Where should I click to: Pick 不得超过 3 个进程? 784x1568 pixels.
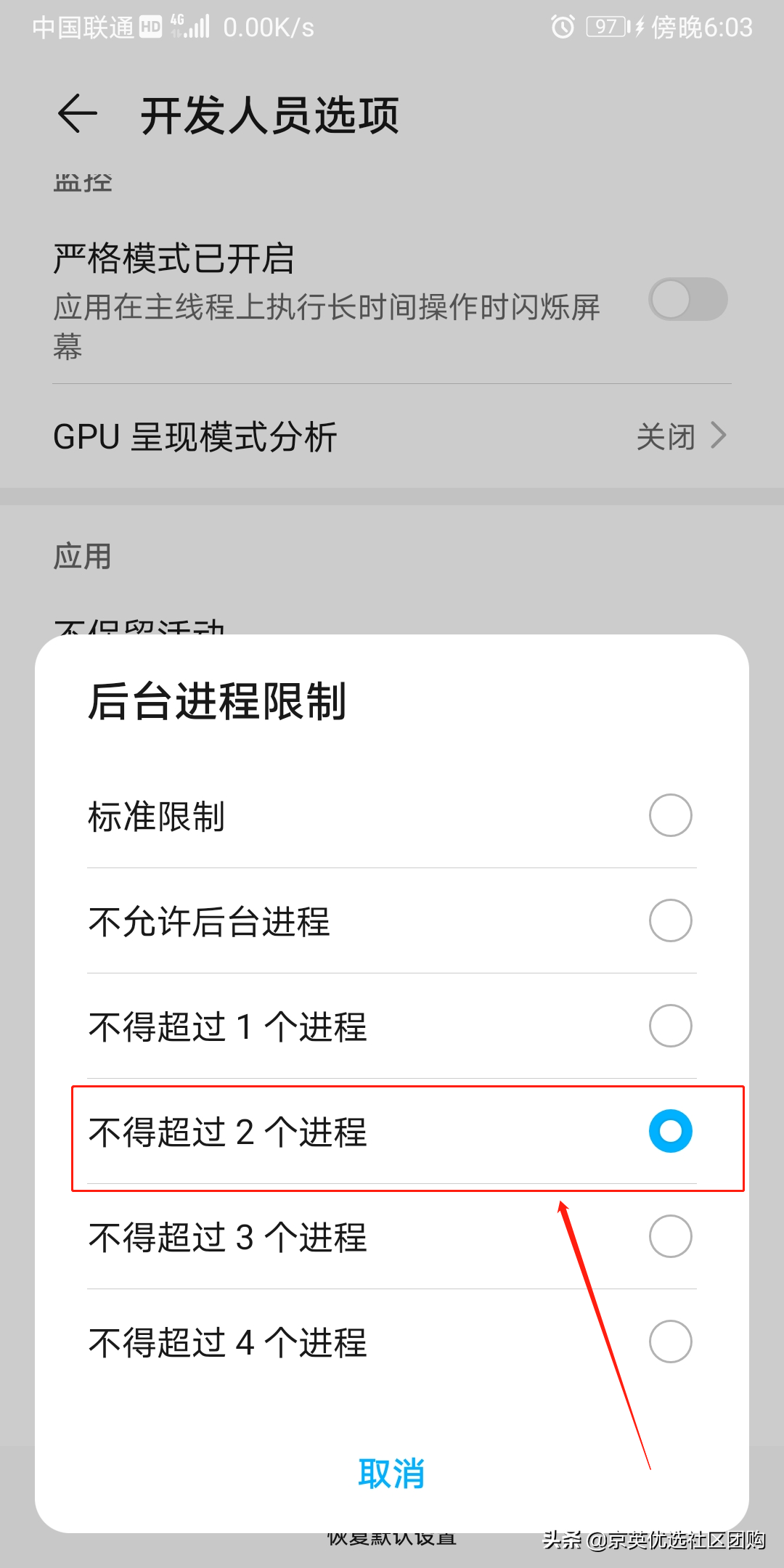(392, 1236)
